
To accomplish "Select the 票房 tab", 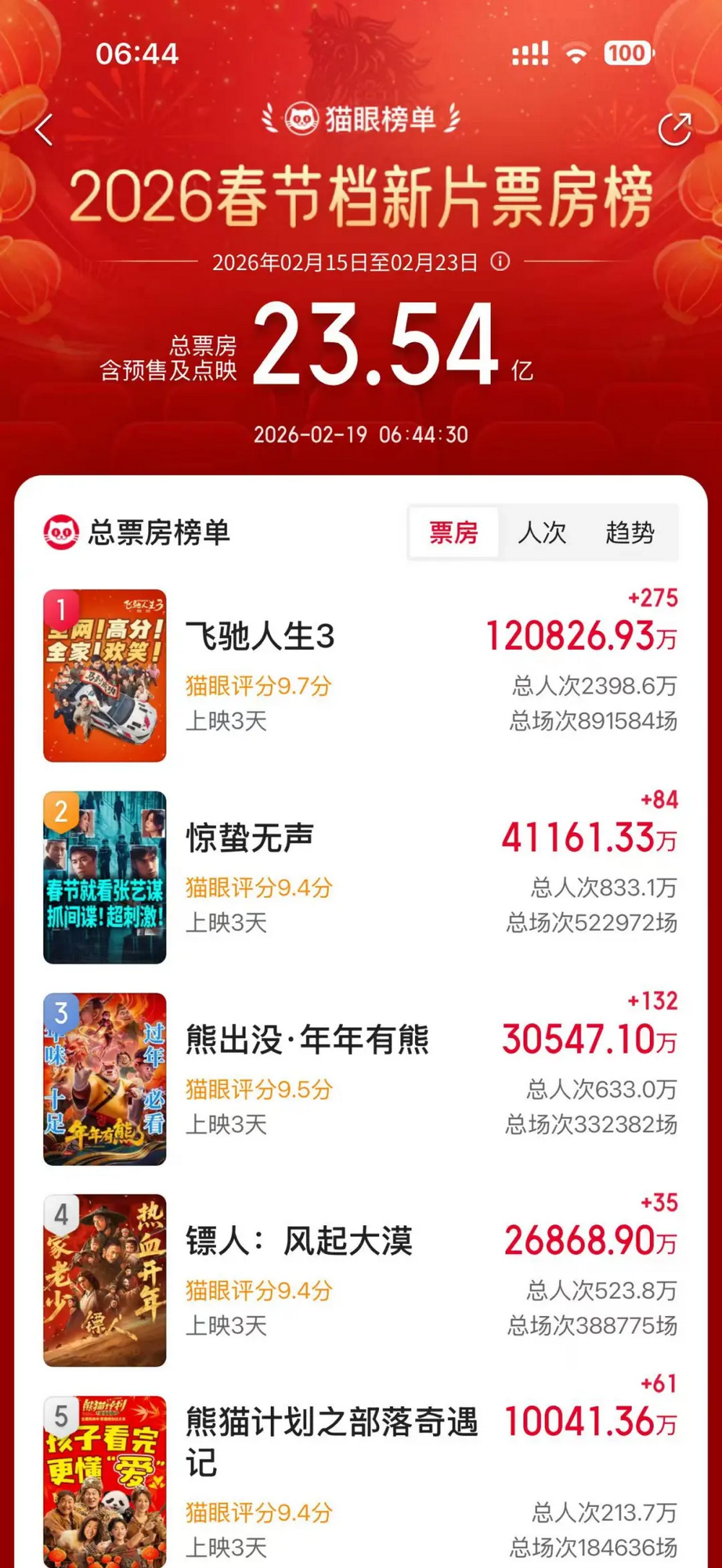I will click(453, 533).
